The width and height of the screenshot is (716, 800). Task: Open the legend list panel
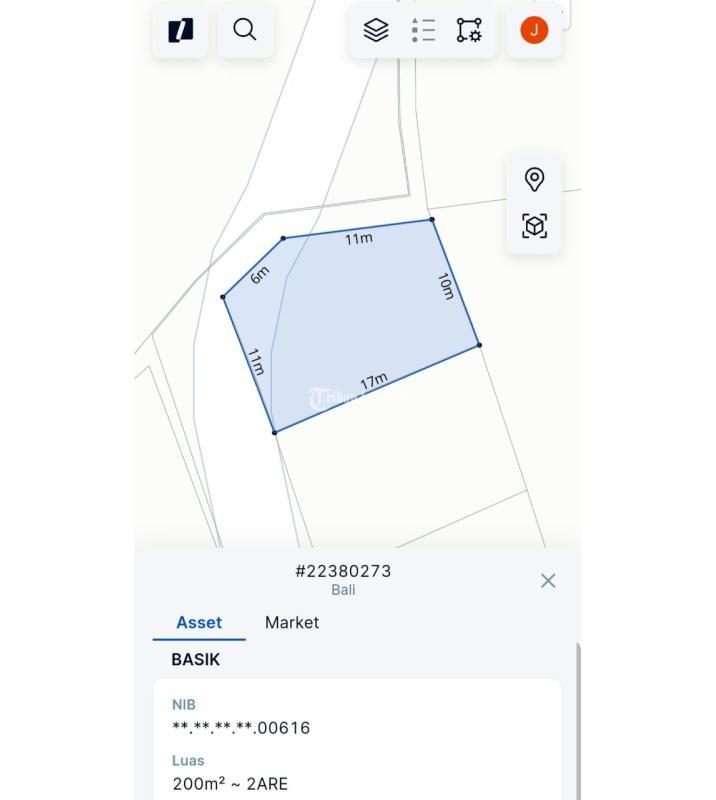[x=423, y=30]
